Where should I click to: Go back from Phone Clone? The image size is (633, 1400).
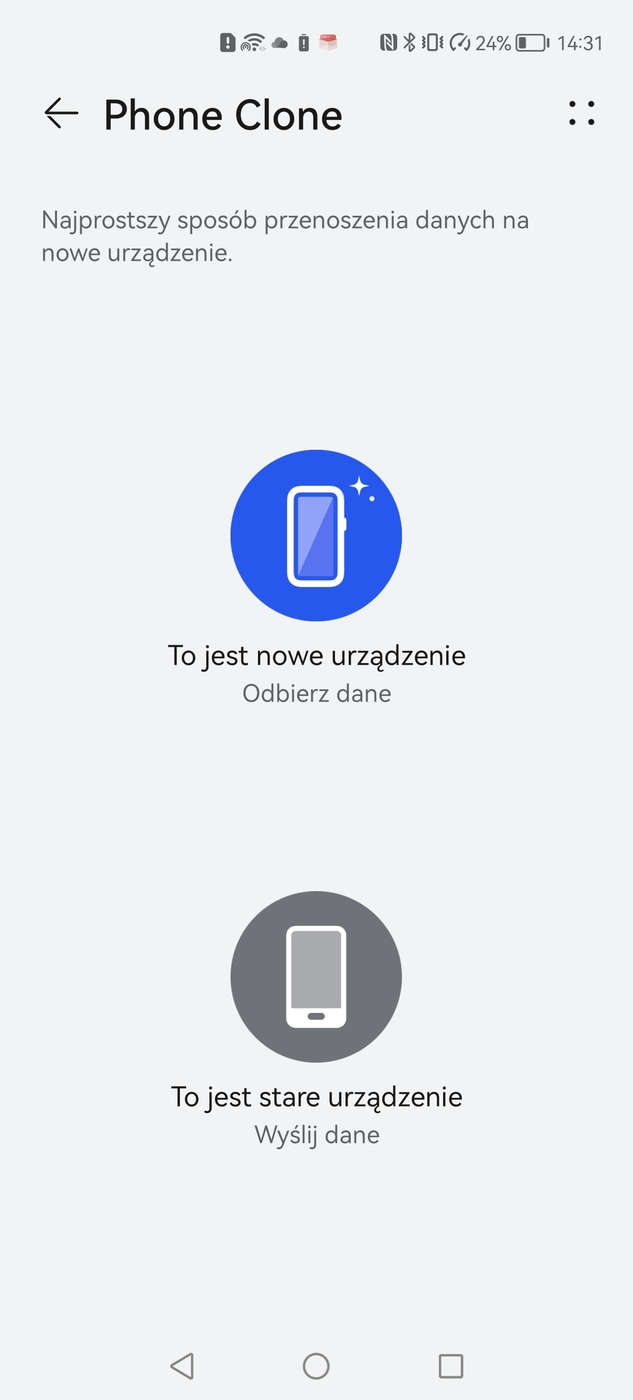click(61, 114)
